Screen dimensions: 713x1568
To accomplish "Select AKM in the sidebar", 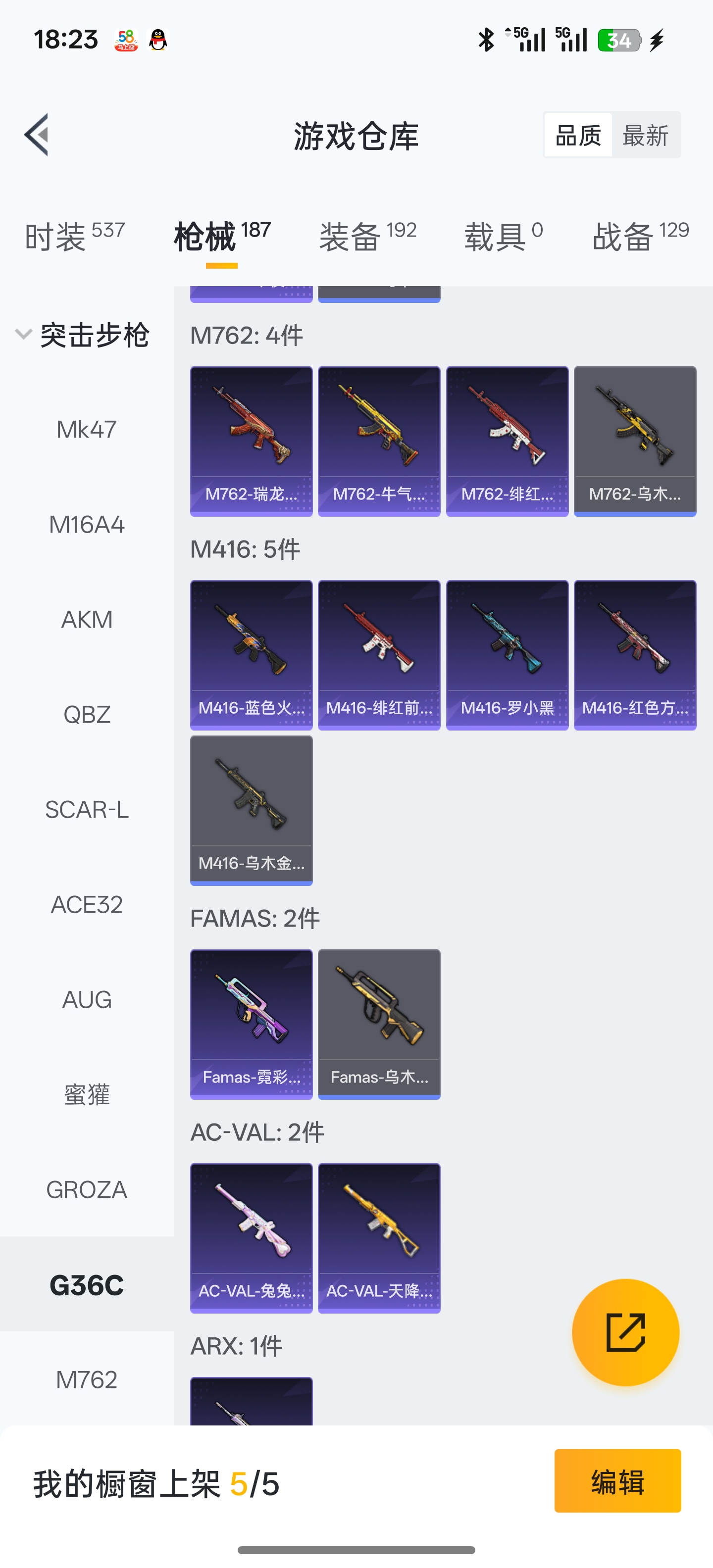I will pyautogui.click(x=87, y=620).
